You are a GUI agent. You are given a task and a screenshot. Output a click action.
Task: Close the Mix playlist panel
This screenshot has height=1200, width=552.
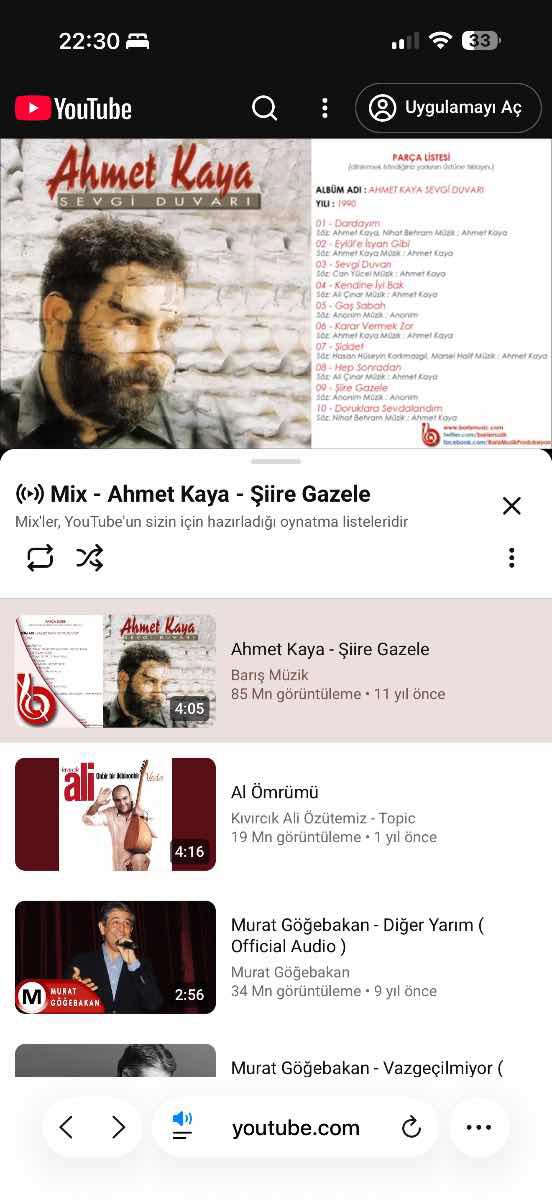pos(512,506)
